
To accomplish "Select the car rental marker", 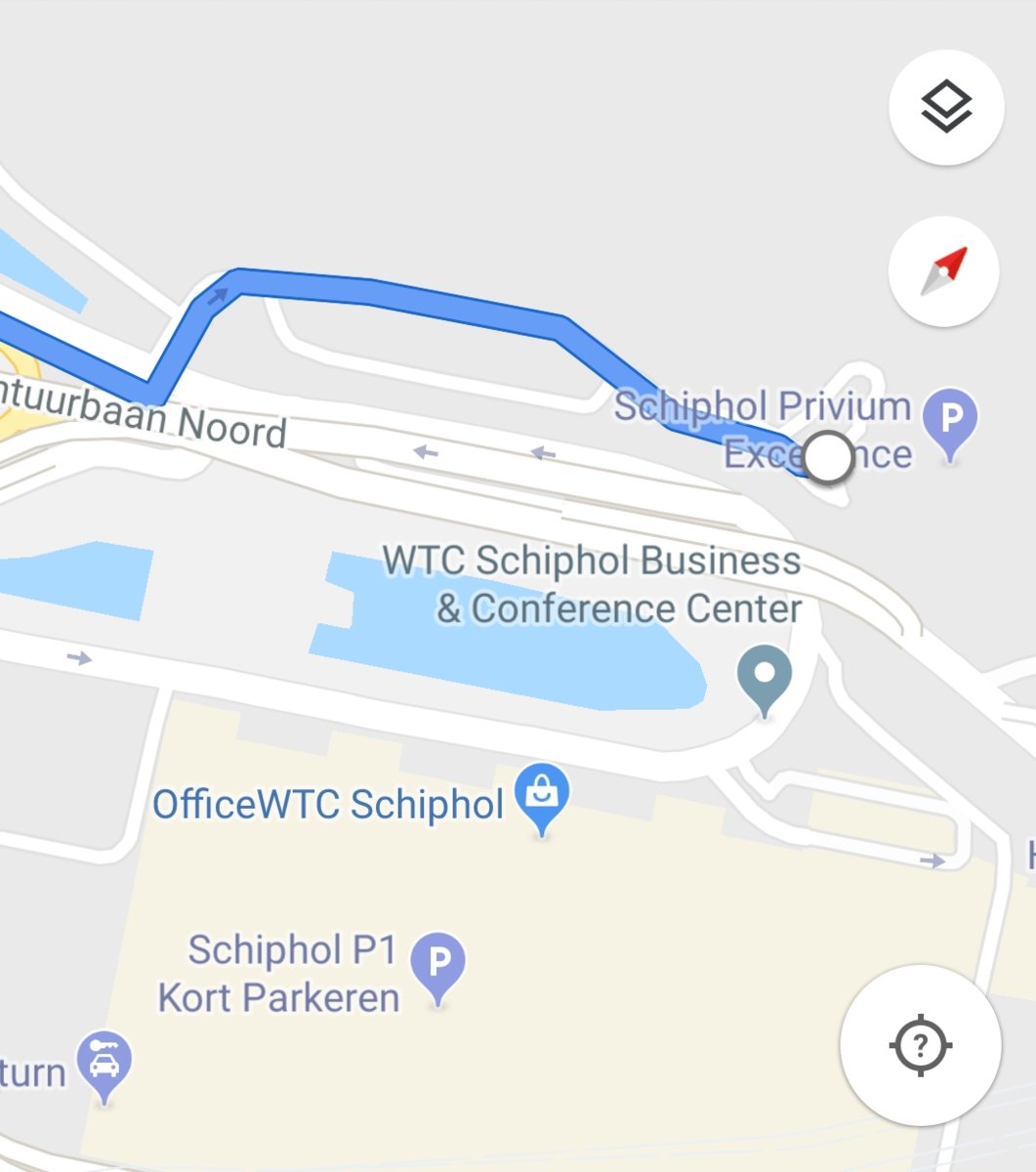I will [x=104, y=1064].
